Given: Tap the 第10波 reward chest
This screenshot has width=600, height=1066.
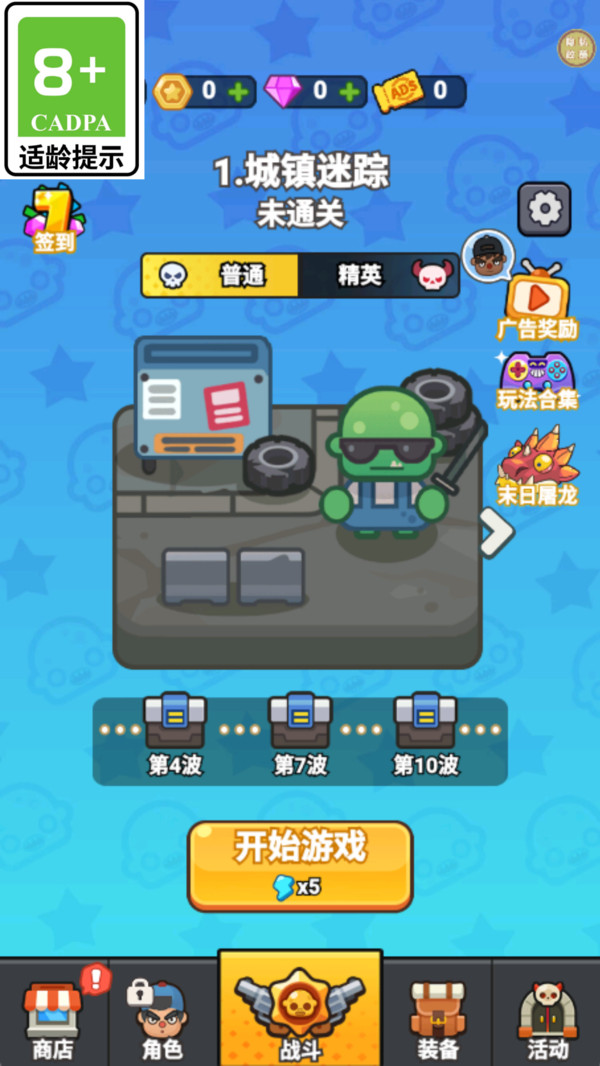Looking at the screenshot, I should [x=425, y=724].
